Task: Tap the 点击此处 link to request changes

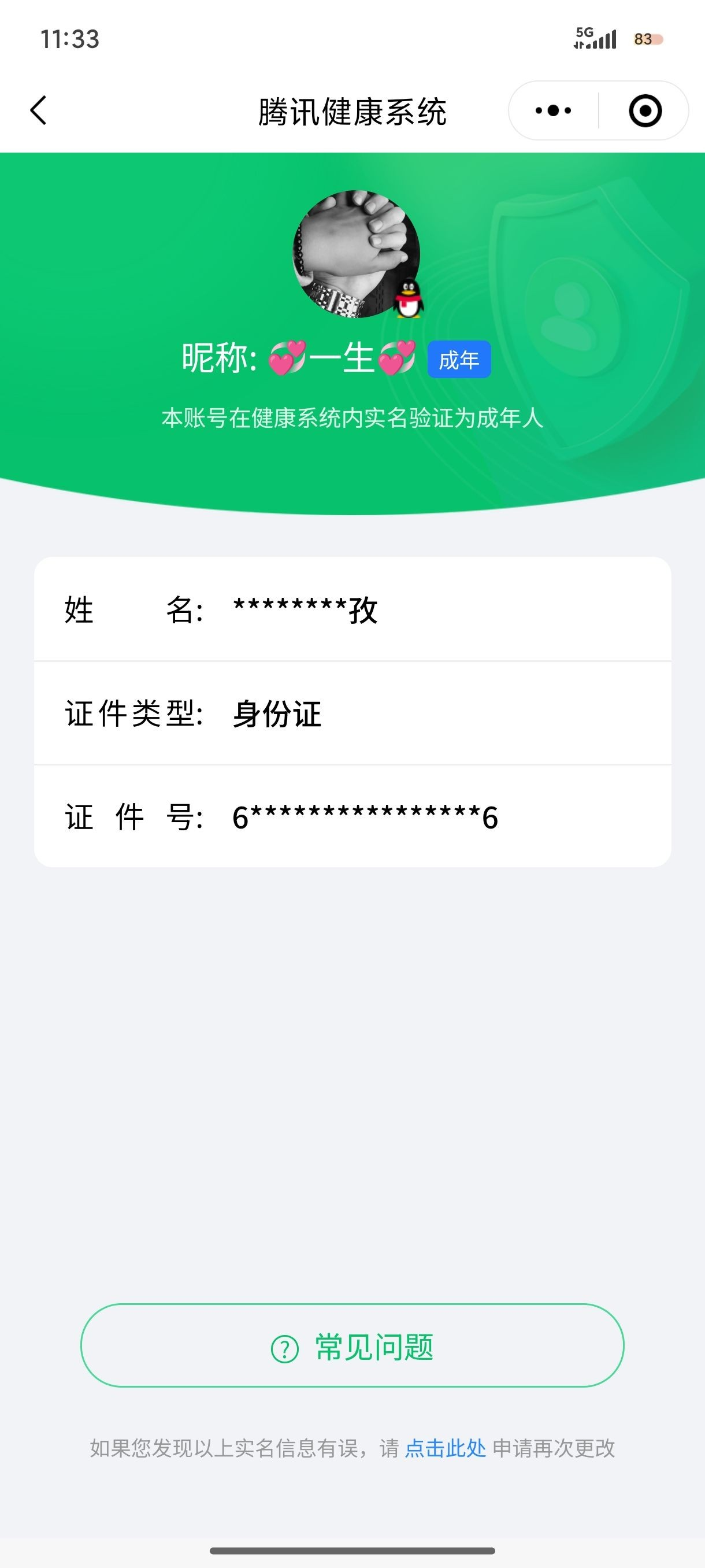Action: click(x=446, y=1448)
